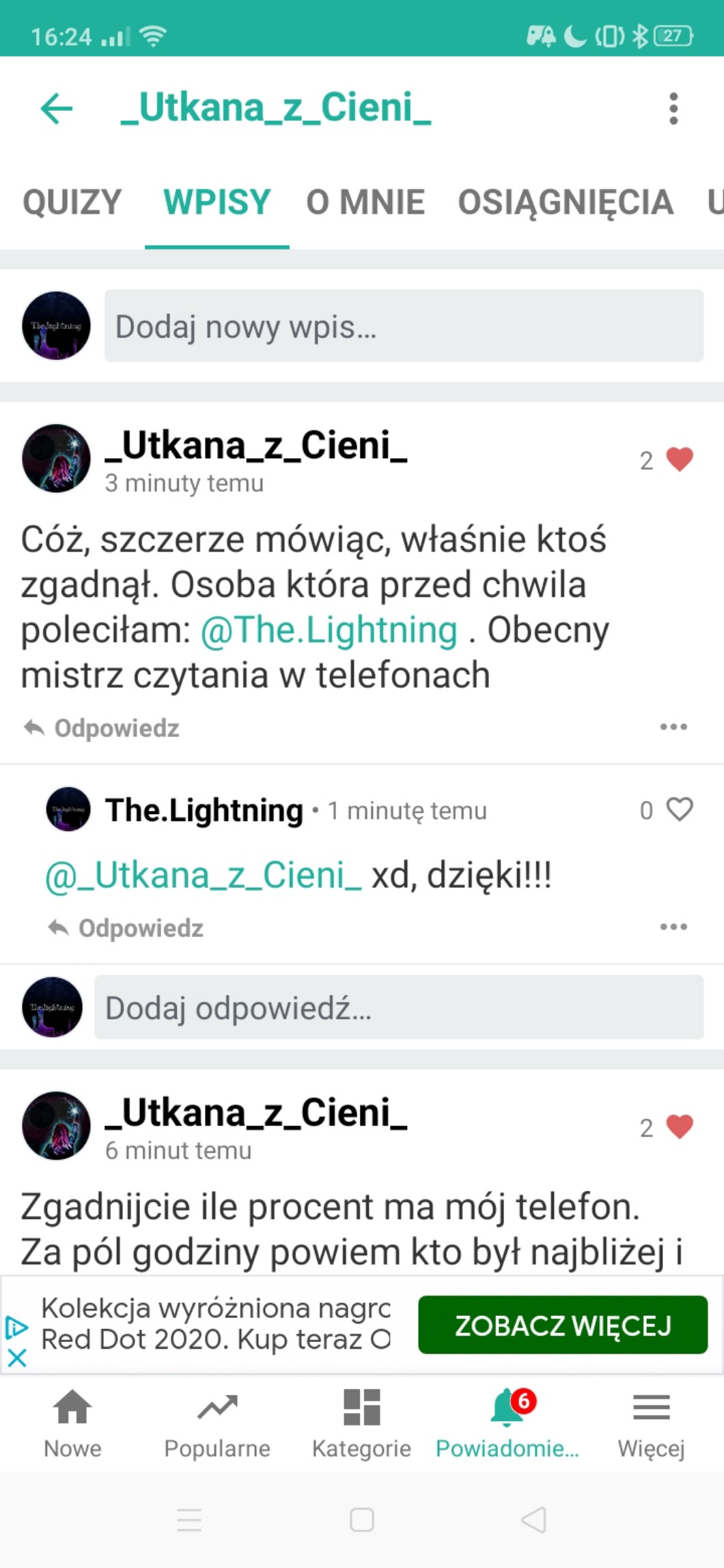The width and height of the screenshot is (724, 1568).
Task: Switch to the O MNIE tab
Action: click(x=365, y=202)
